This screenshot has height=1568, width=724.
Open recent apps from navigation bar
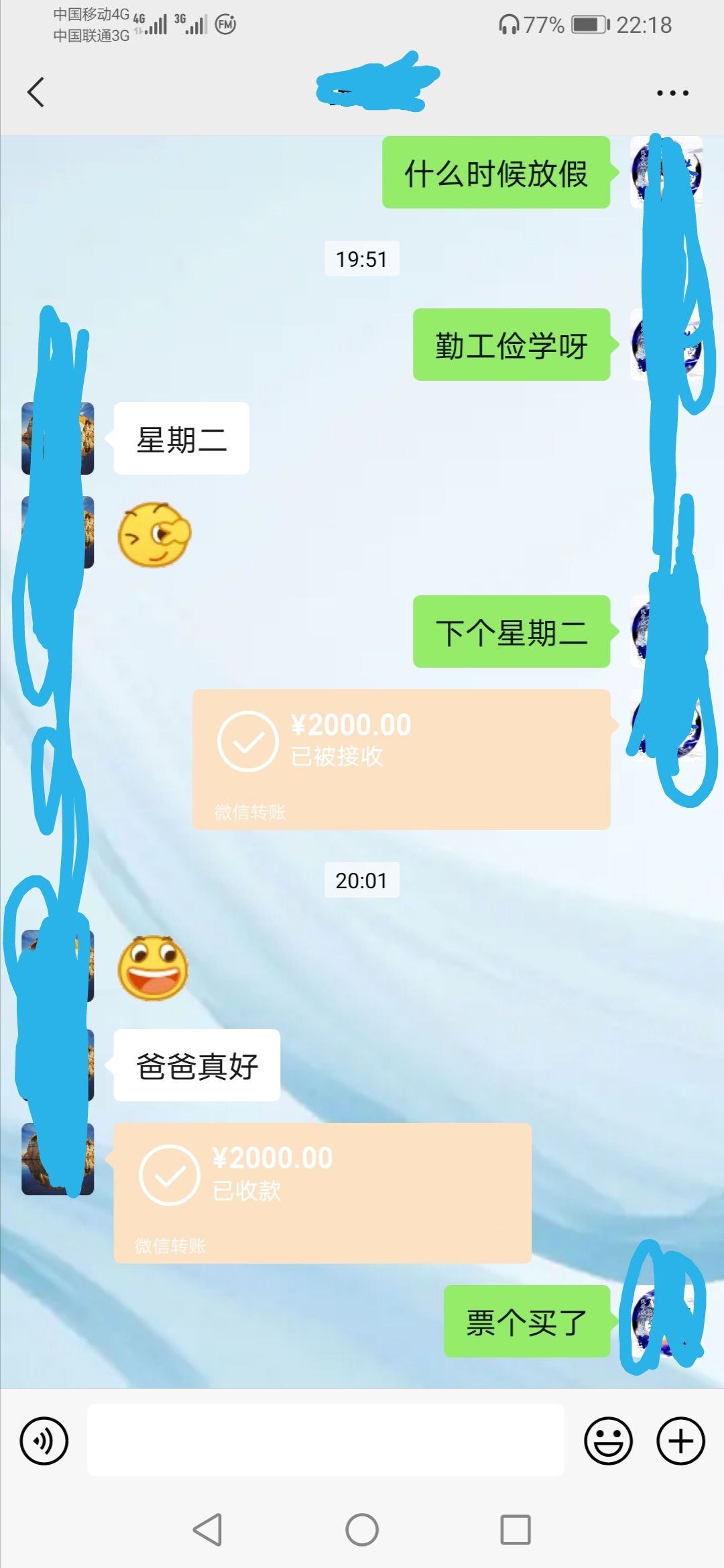(516, 1530)
